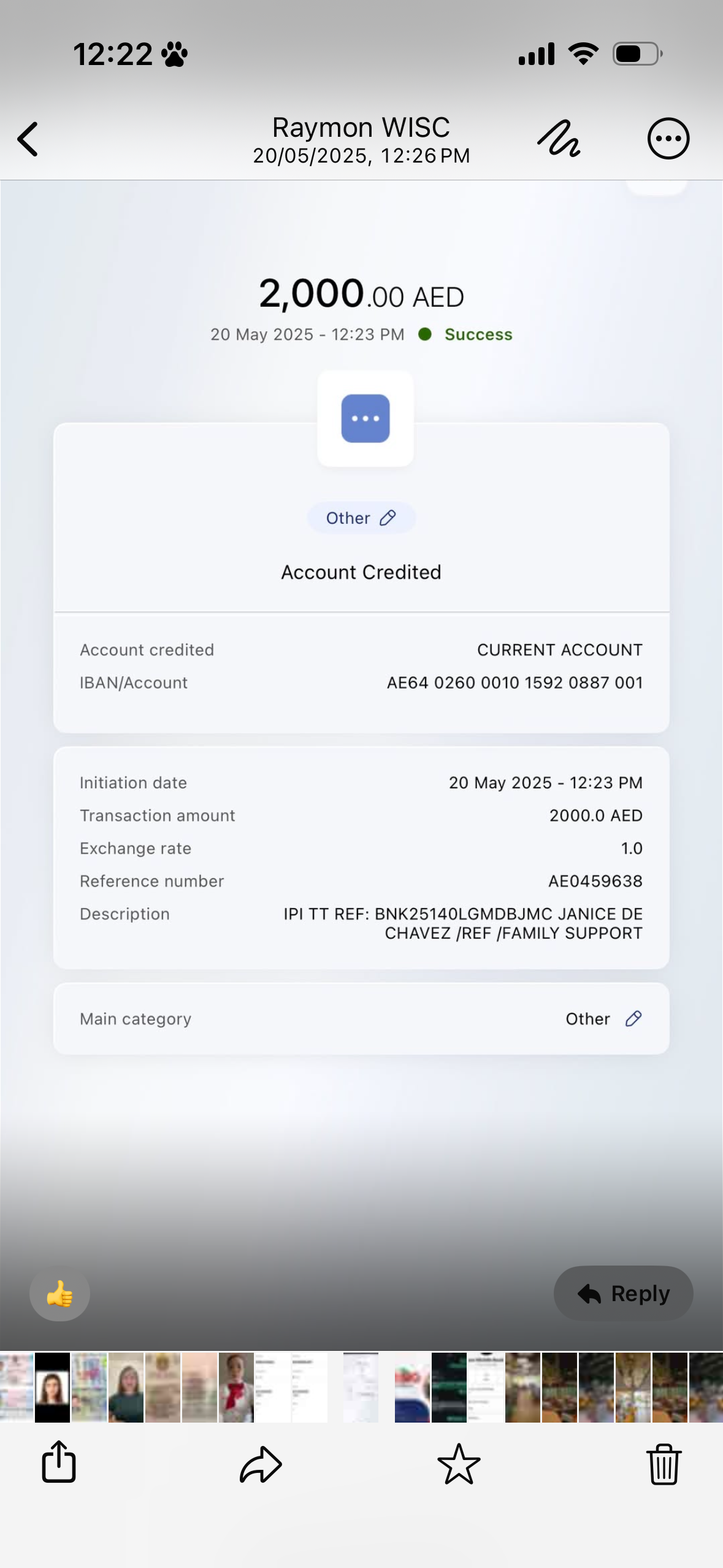The height and width of the screenshot is (1568, 723).
Task: Reply to this photo message
Action: tap(623, 1294)
